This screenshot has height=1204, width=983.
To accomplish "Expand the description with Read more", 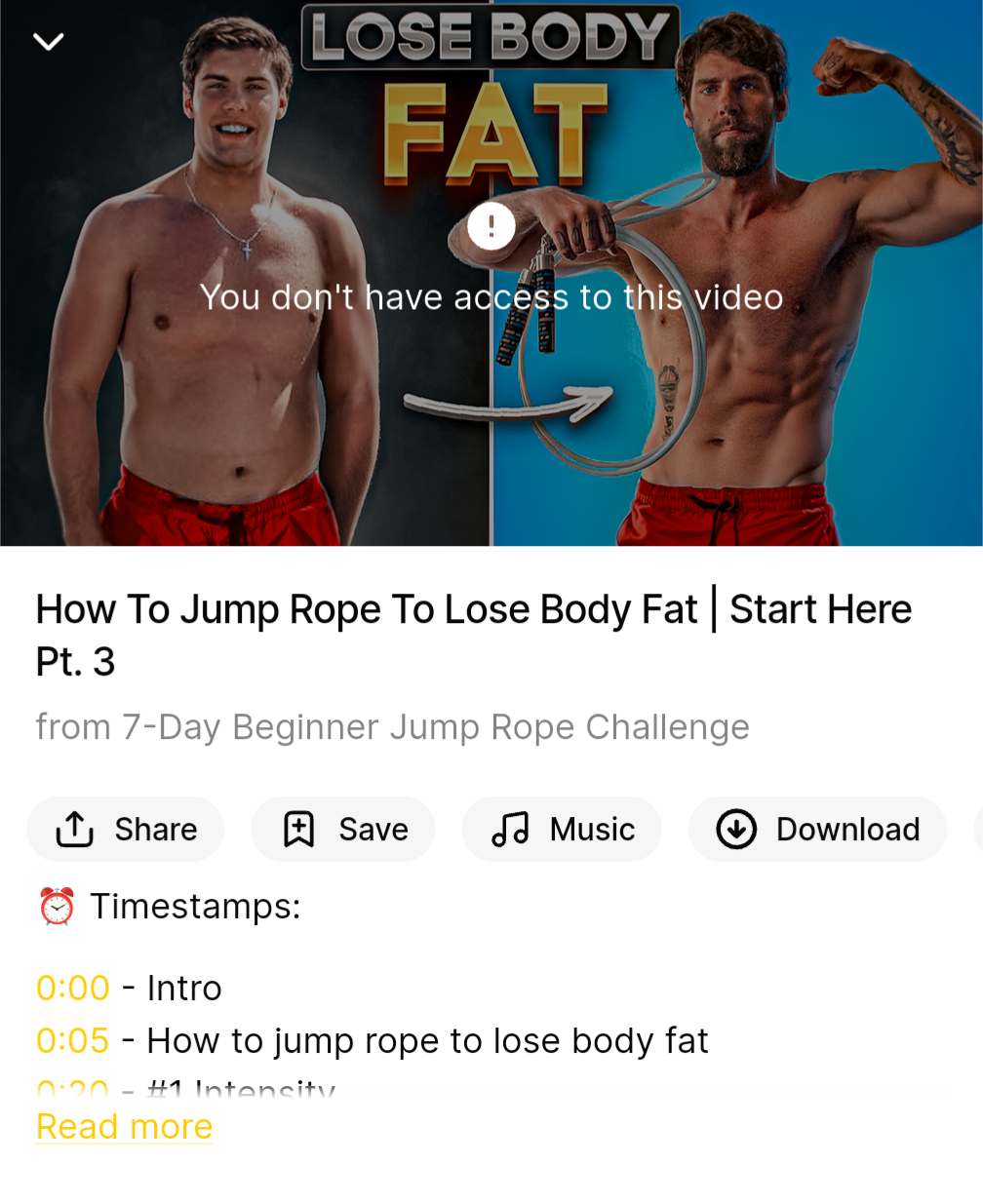I will coord(124,1127).
